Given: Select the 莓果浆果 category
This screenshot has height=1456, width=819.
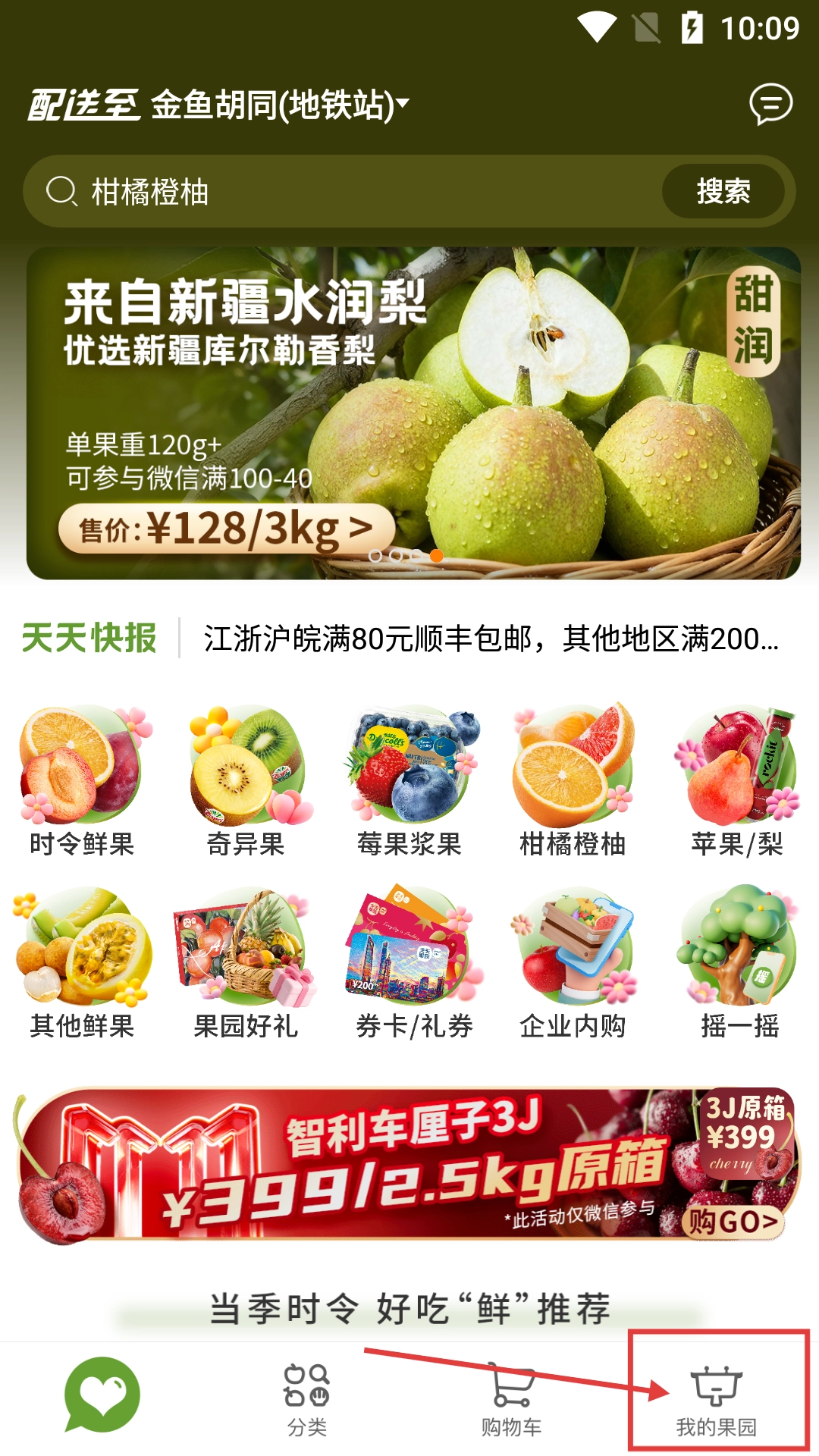Looking at the screenshot, I should 409,783.
